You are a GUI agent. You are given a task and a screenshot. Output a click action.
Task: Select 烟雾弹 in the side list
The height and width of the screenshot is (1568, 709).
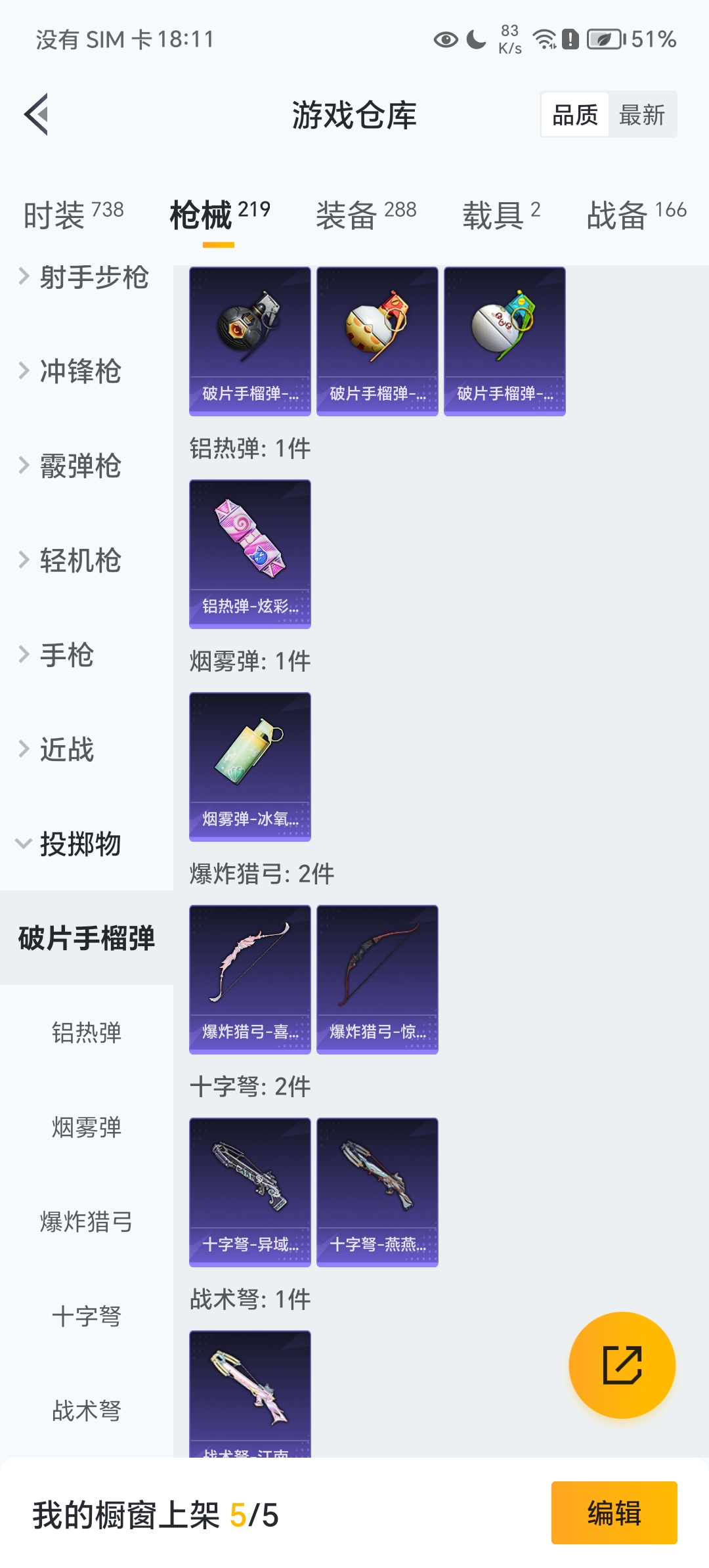(87, 1127)
